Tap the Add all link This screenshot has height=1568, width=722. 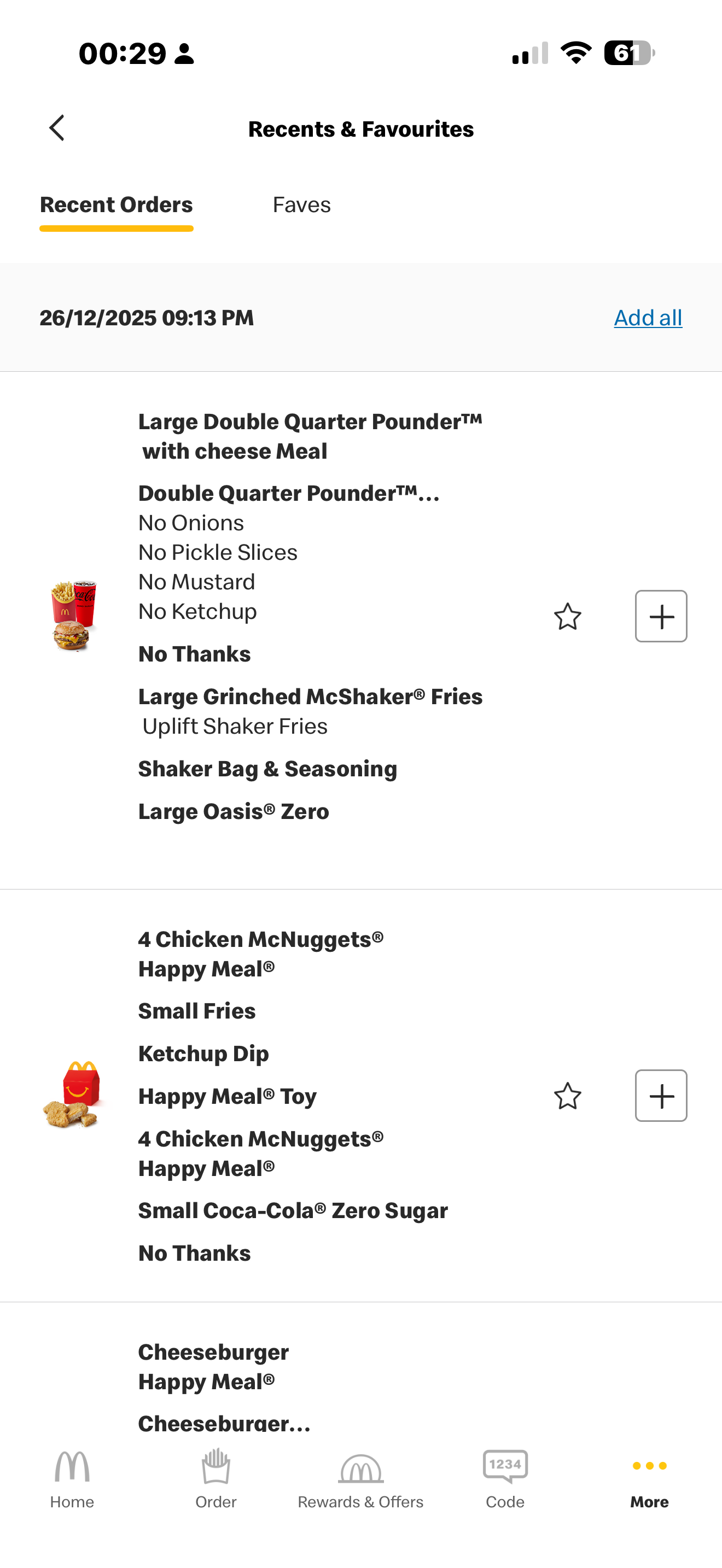pos(648,318)
